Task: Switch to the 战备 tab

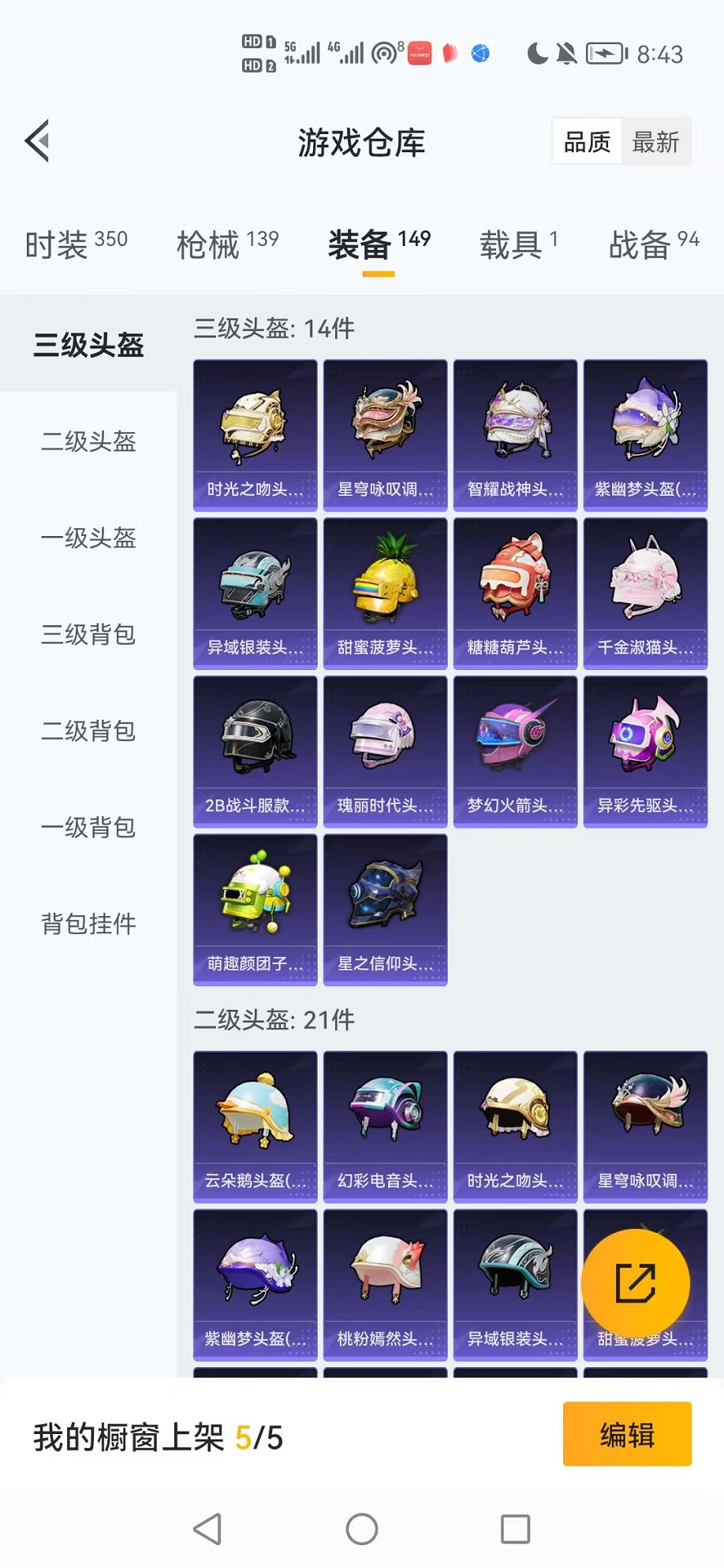Action: 654,244
